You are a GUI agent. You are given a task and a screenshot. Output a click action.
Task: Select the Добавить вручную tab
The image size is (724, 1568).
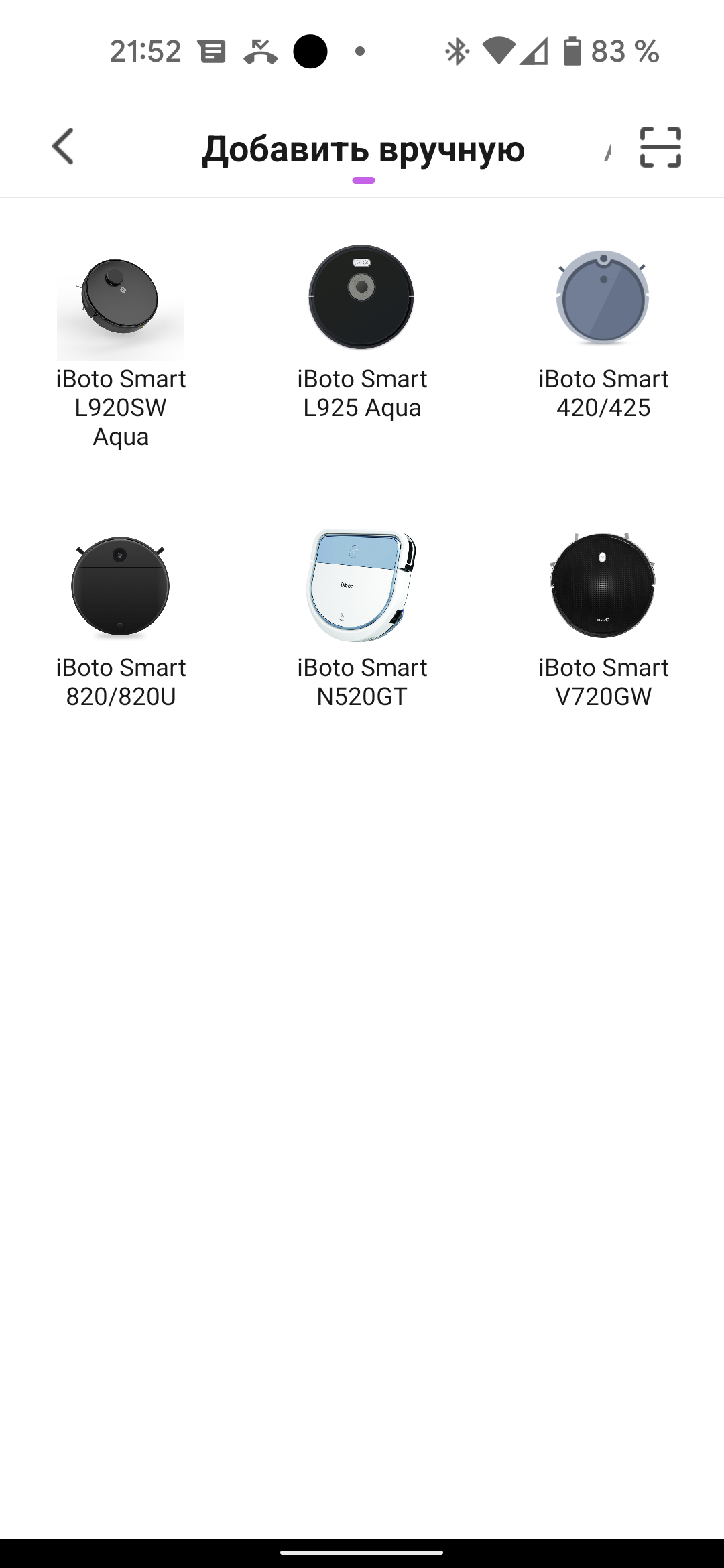363,149
